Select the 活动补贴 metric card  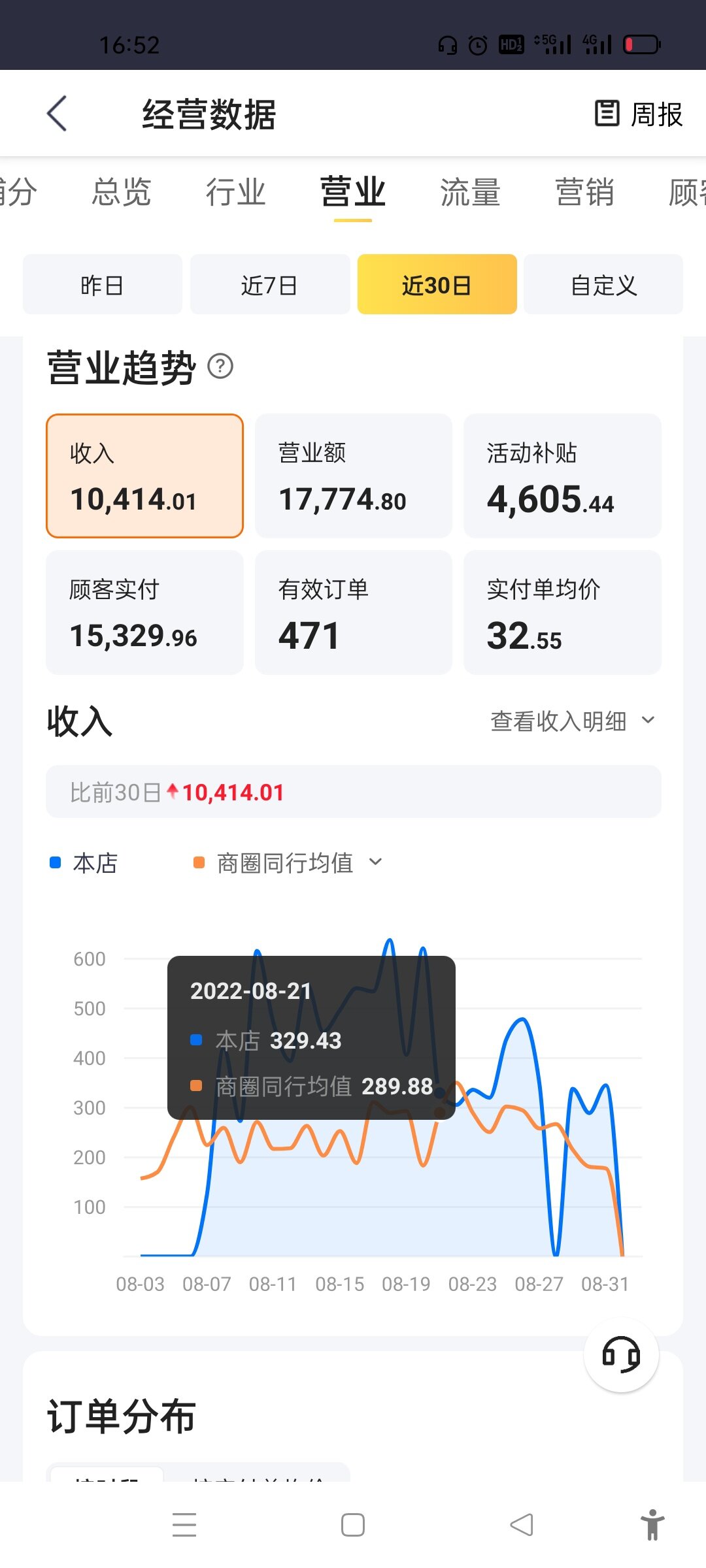[x=562, y=476]
